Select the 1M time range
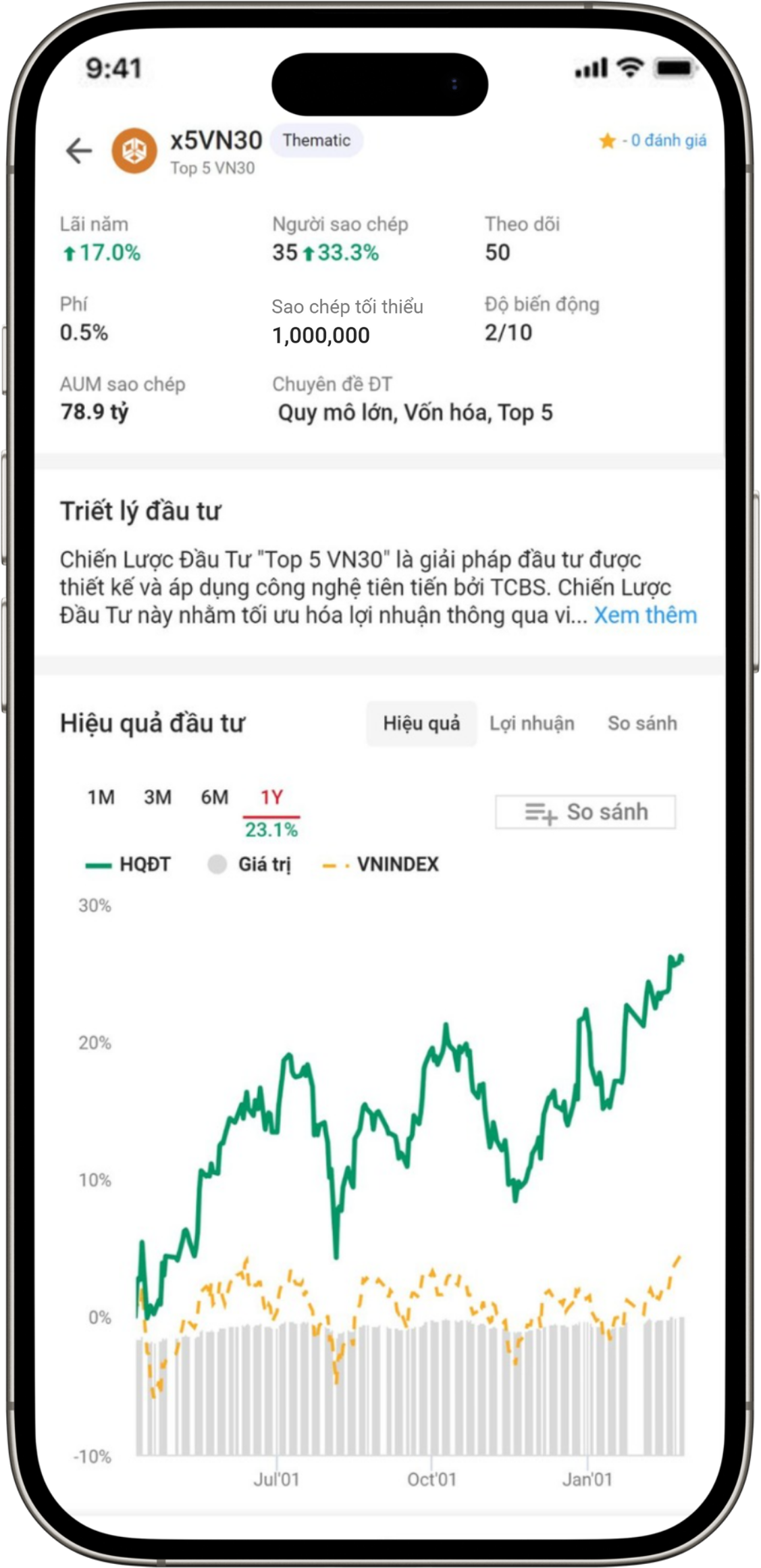 coord(101,797)
